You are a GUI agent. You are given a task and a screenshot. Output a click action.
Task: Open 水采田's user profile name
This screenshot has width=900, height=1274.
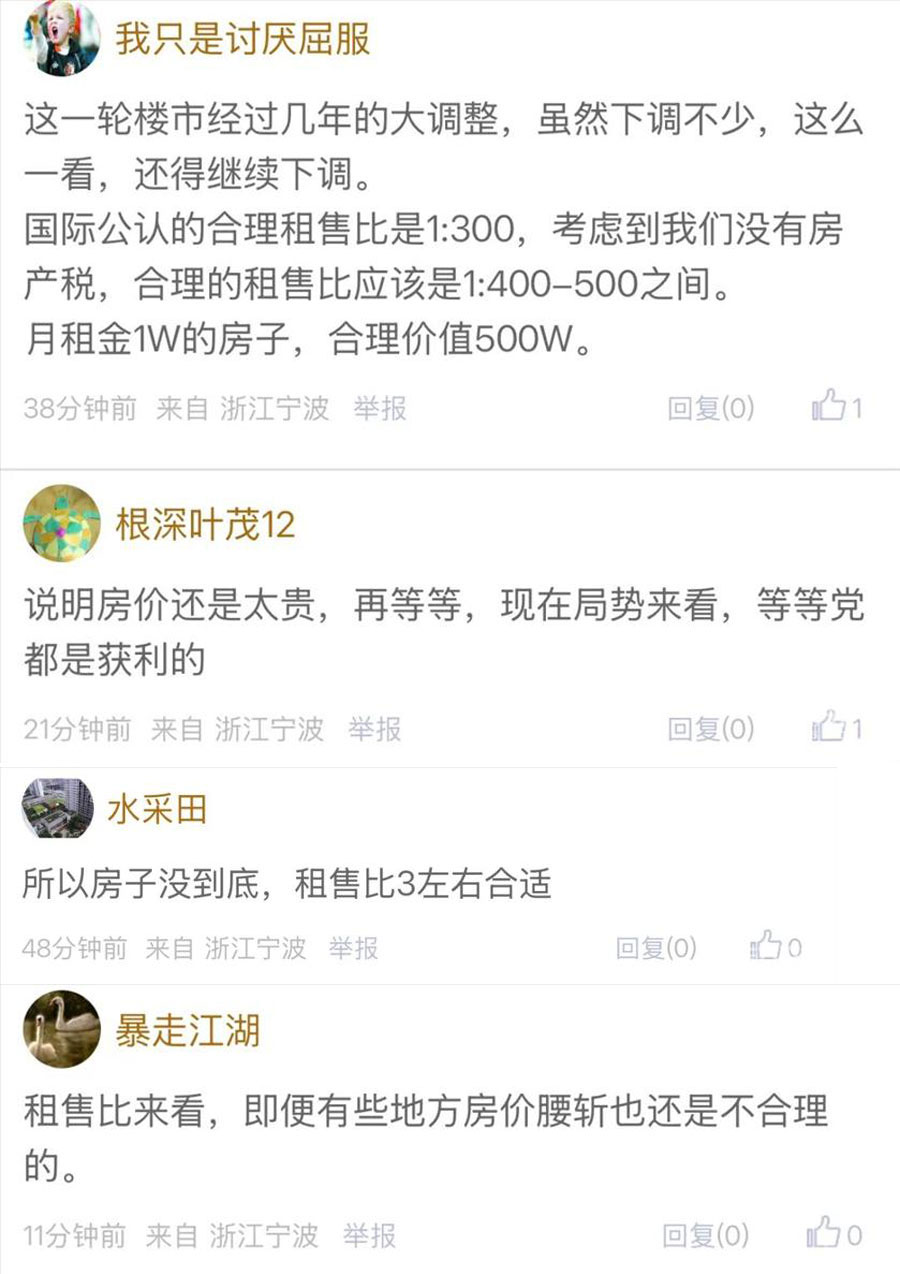coord(157,809)
